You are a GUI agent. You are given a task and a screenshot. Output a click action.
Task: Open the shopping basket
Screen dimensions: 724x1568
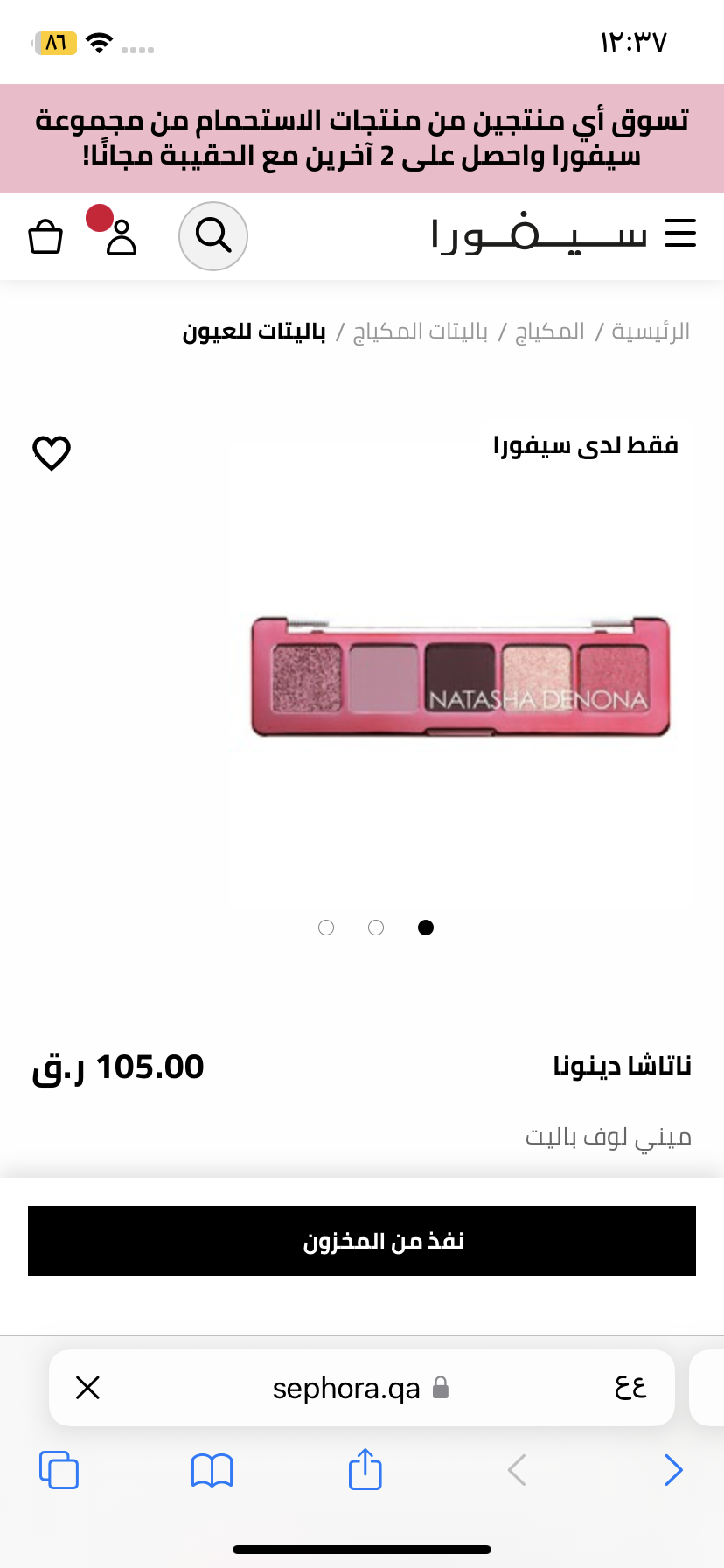pyautogui.click(x=45, y=236)
